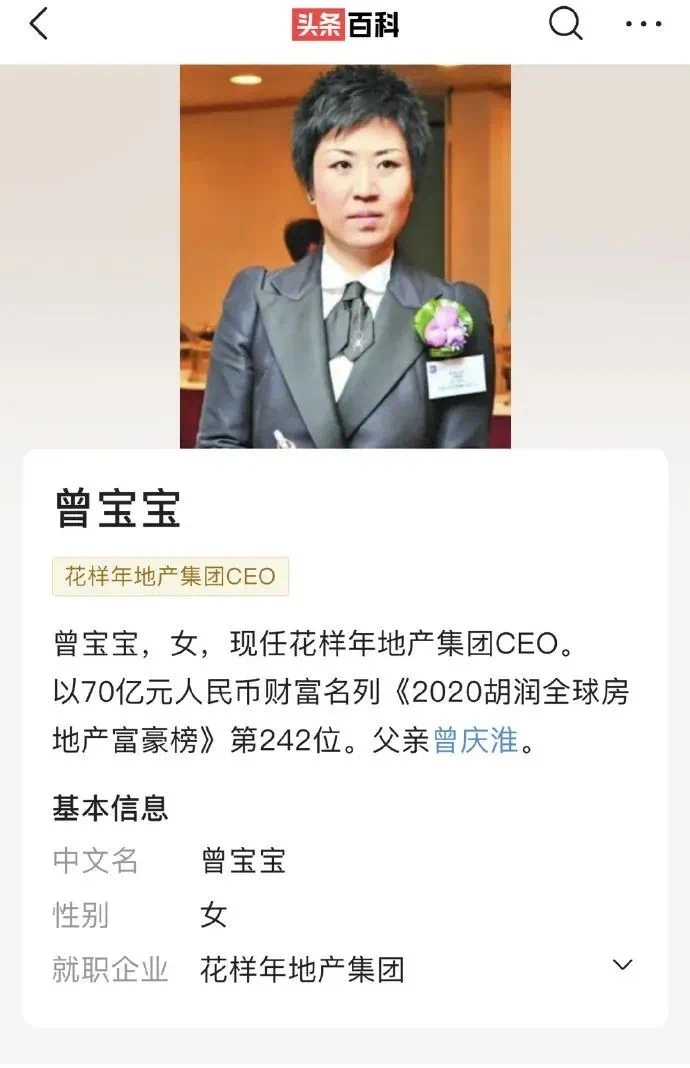Go back using the top-left arrow
690x1068 pixels.
coord(38,24)
